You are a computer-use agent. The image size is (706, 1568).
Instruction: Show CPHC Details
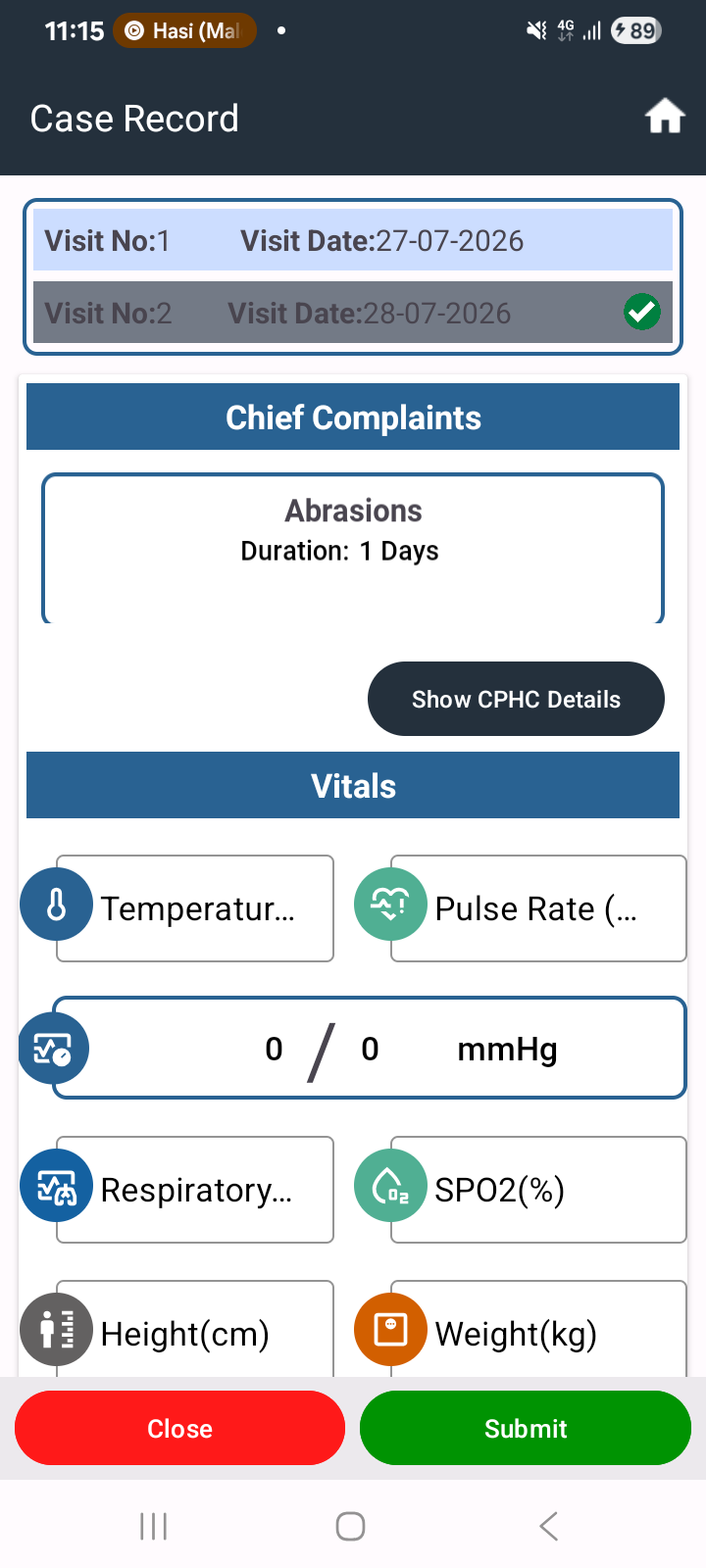516,699
